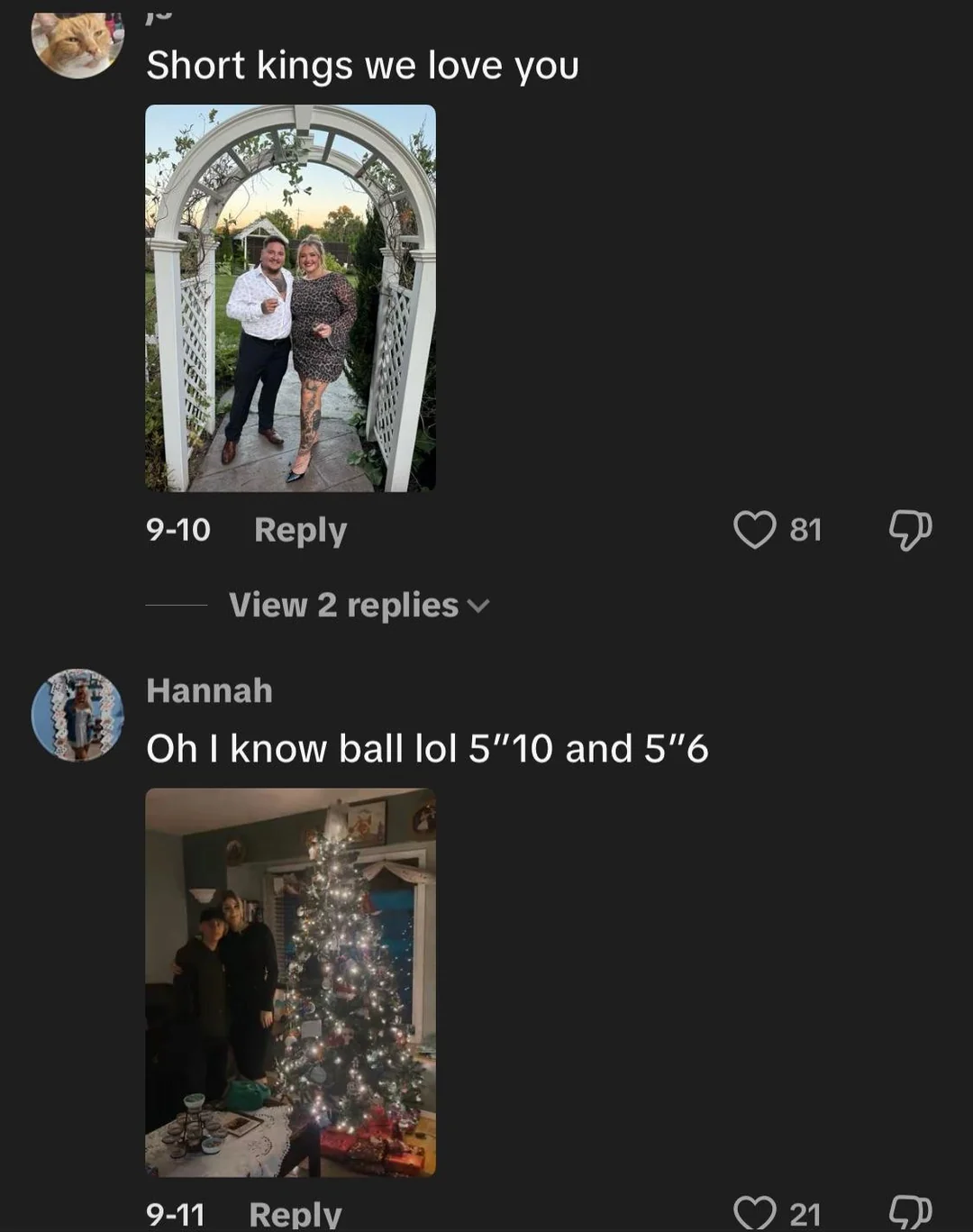Dislike Hannah's comment
The width and height of the screenshot is (973, 1232).
point(910,1213)
